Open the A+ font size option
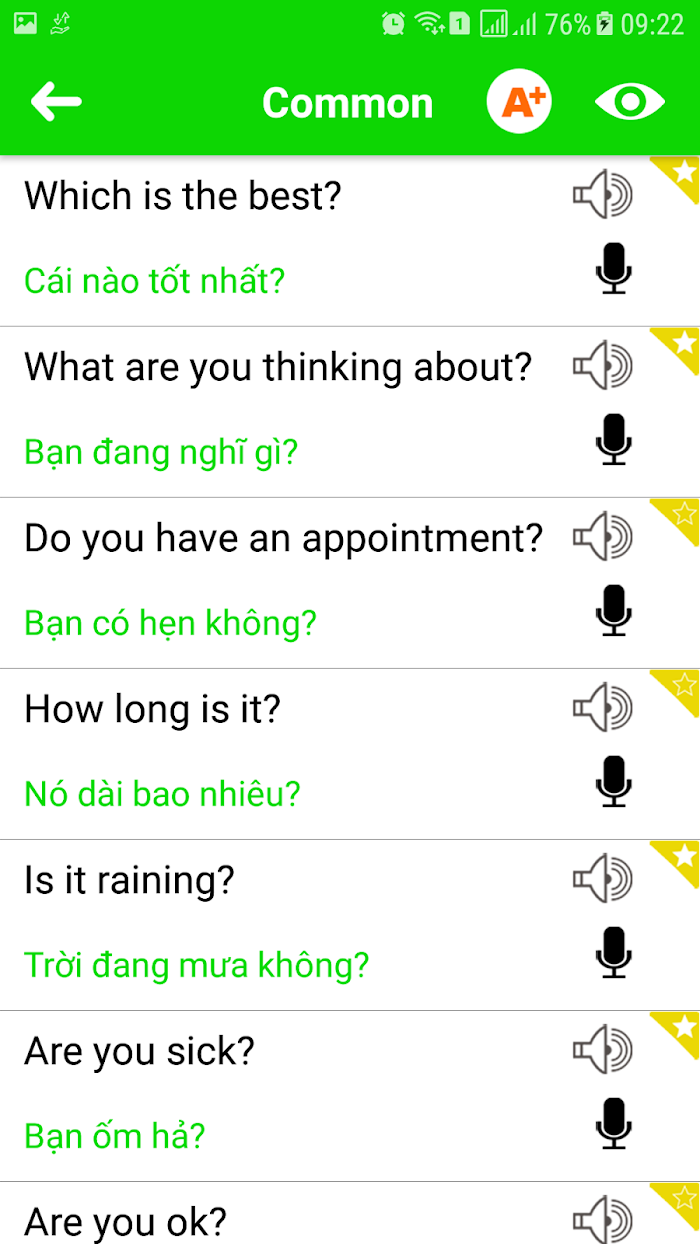The image size is (700, 1244). click(x=519, y=102)
